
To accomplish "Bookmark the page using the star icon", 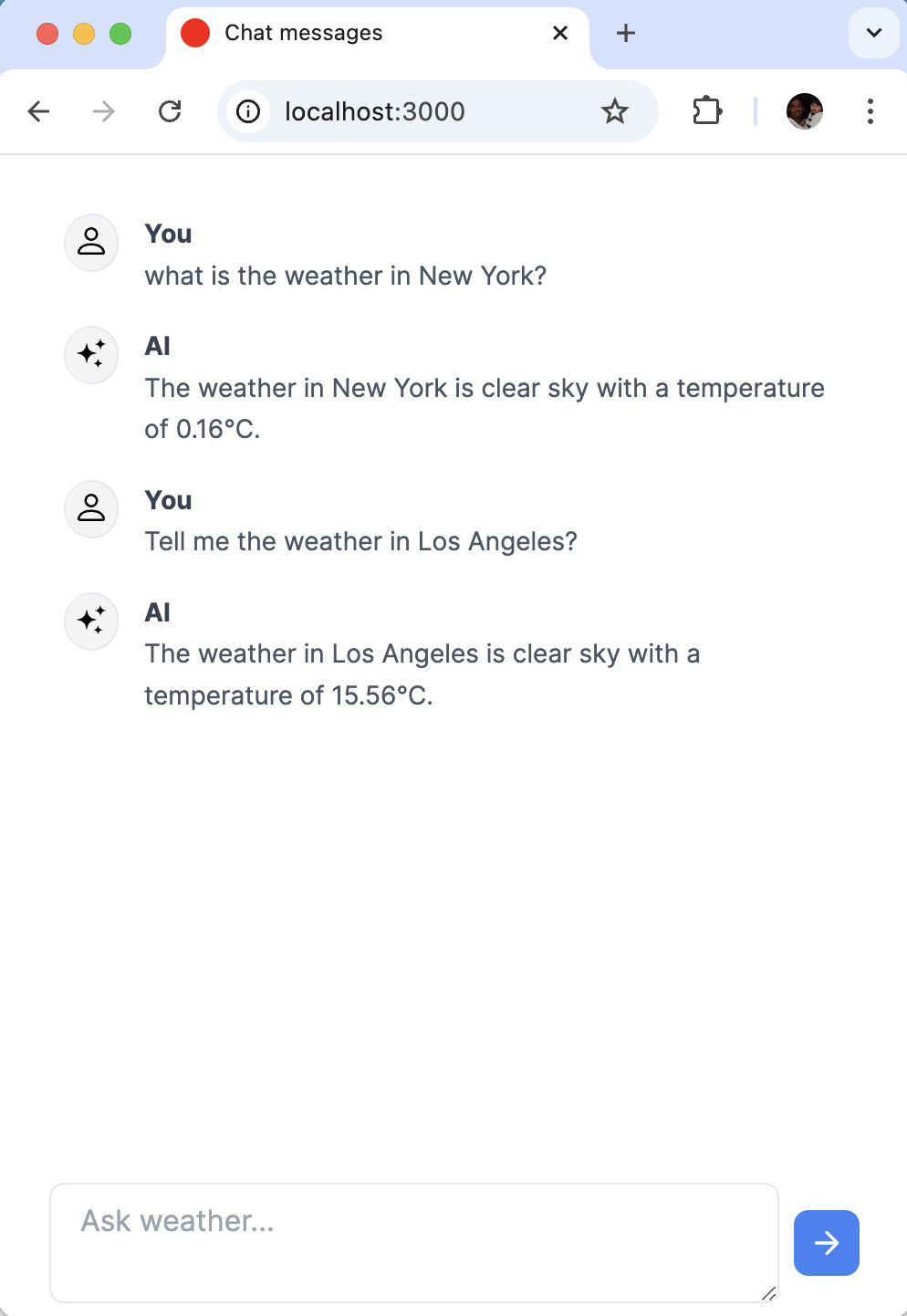I will point(615,111).
